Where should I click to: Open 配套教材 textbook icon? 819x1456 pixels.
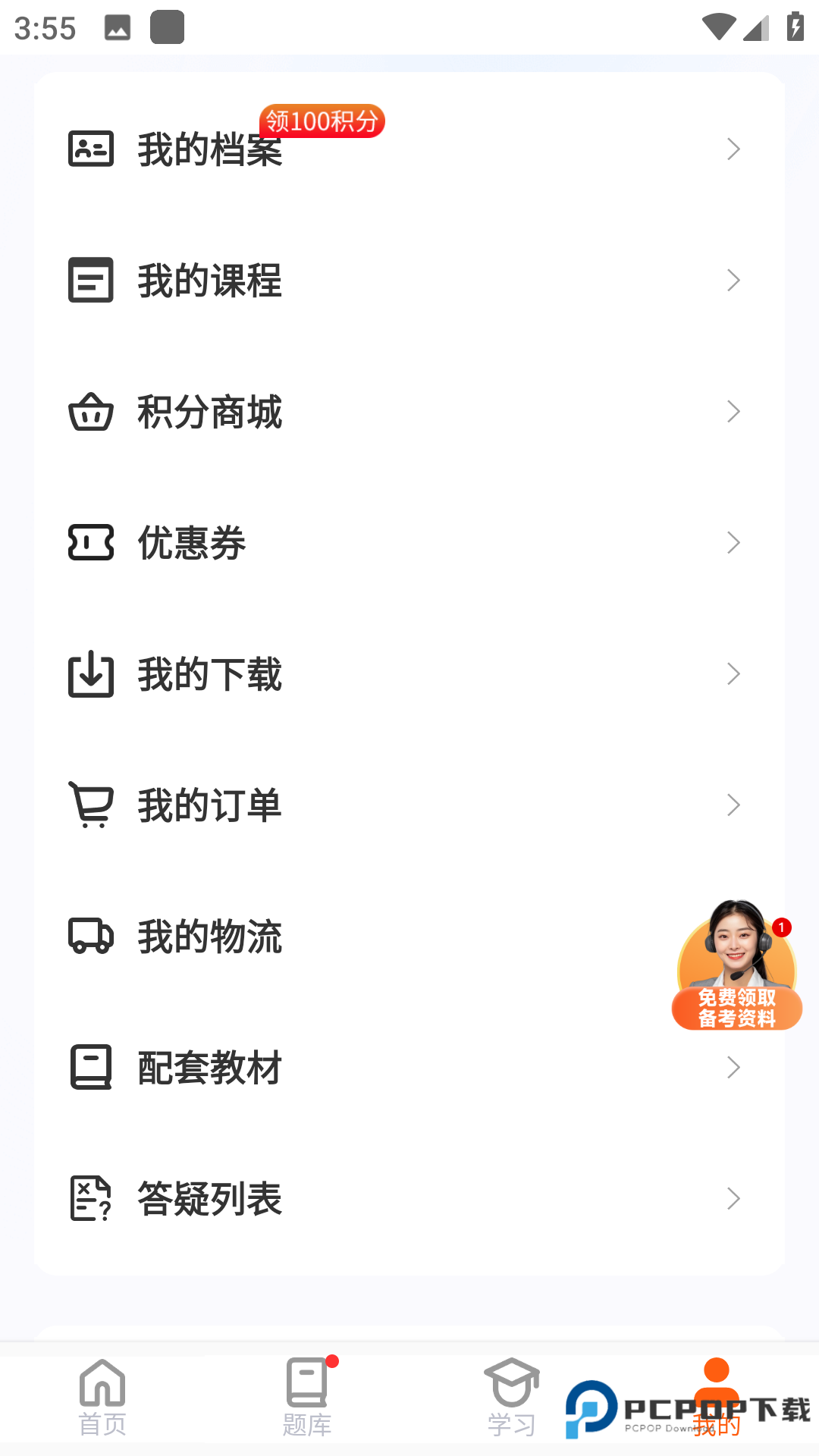pos(90,1067)
